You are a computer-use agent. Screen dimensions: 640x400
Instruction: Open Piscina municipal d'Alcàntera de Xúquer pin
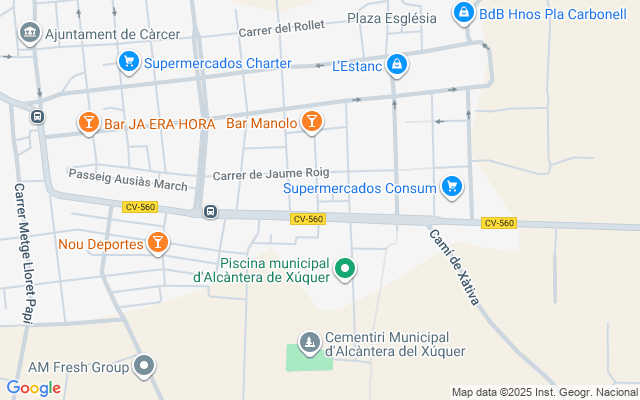coord(345,269)
